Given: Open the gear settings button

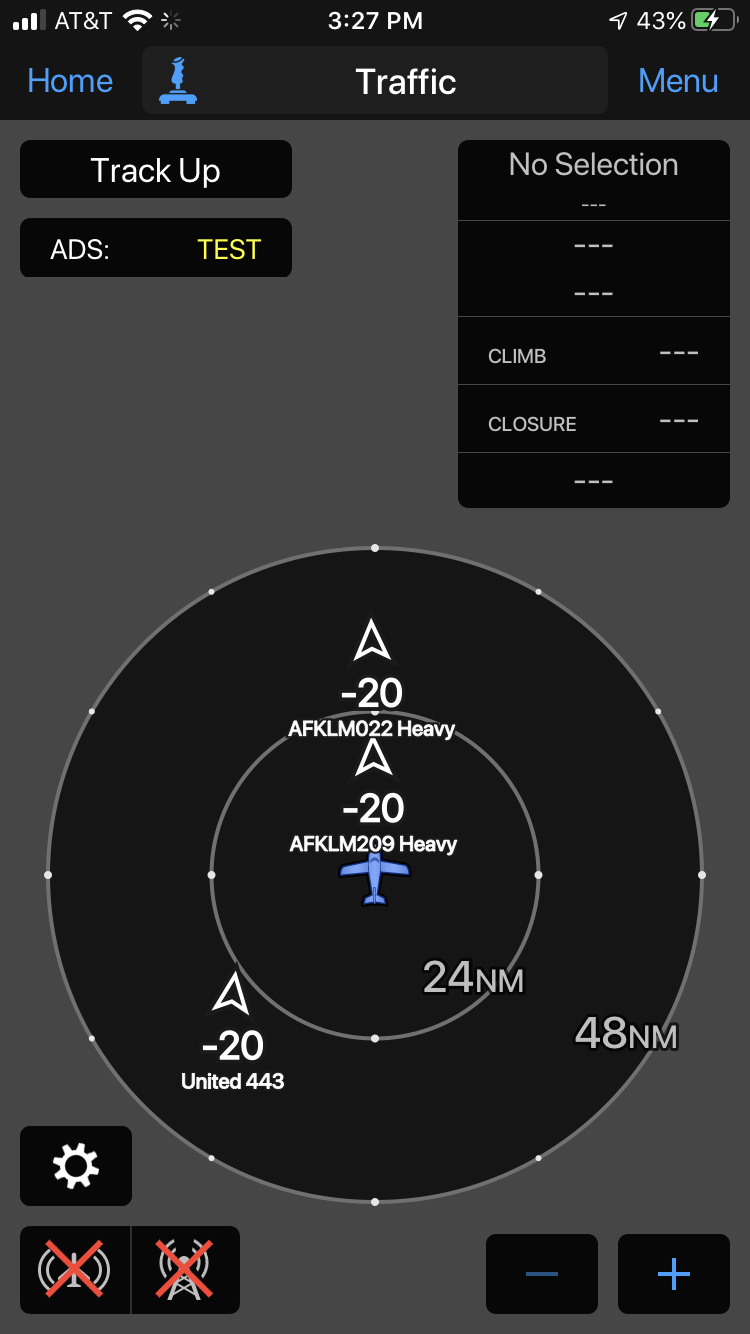Looking at the screenshot, I should pos(76,1166).
